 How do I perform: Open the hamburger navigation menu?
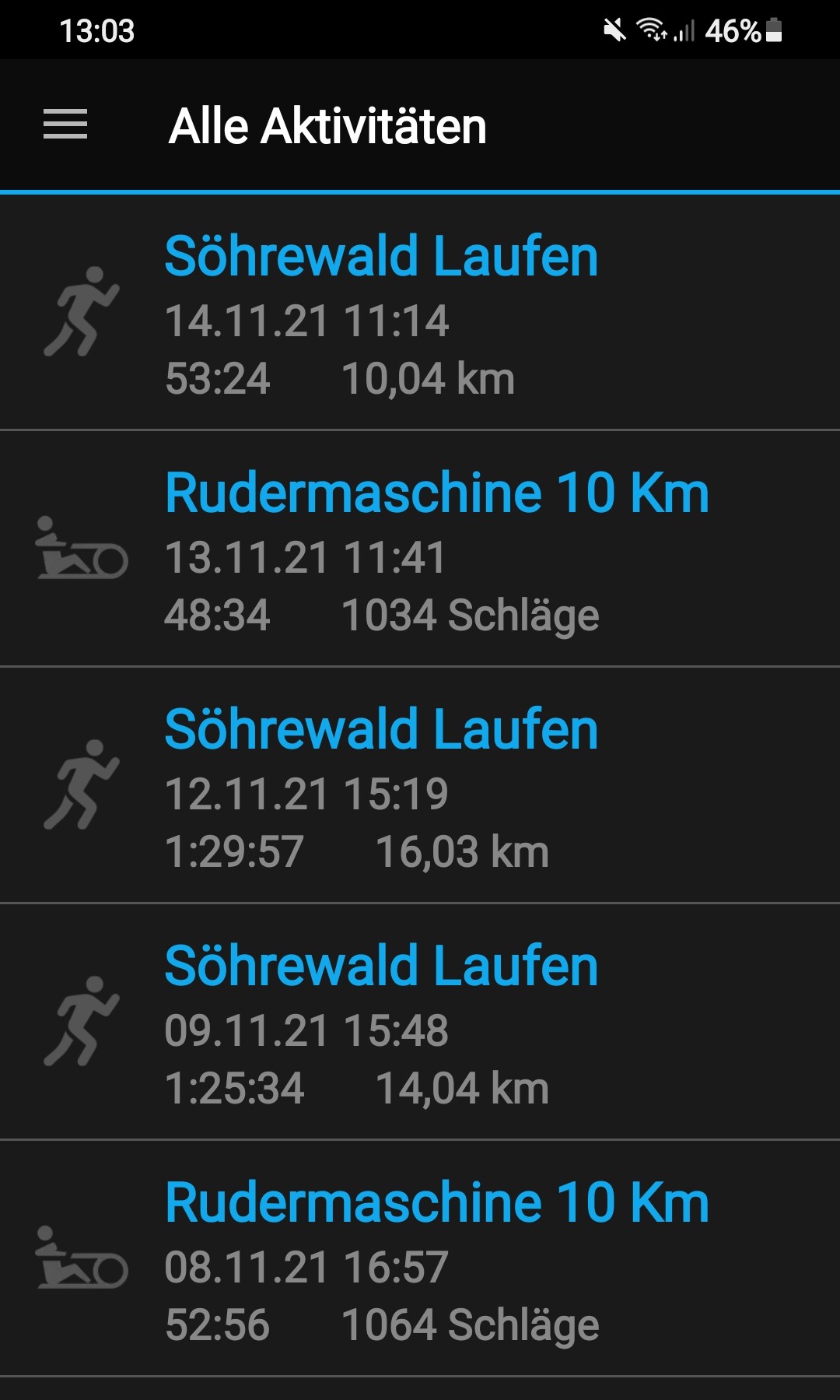pos(65,125)
